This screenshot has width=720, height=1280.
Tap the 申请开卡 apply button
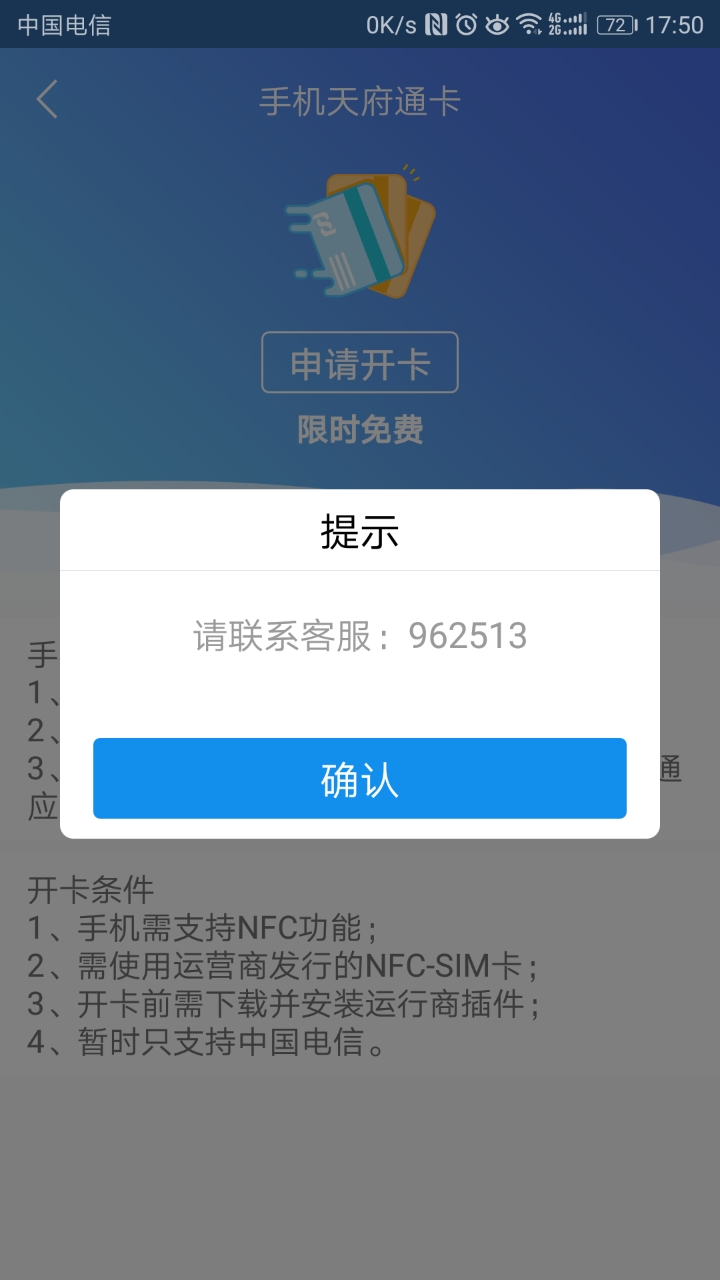(x=359, y=362)
